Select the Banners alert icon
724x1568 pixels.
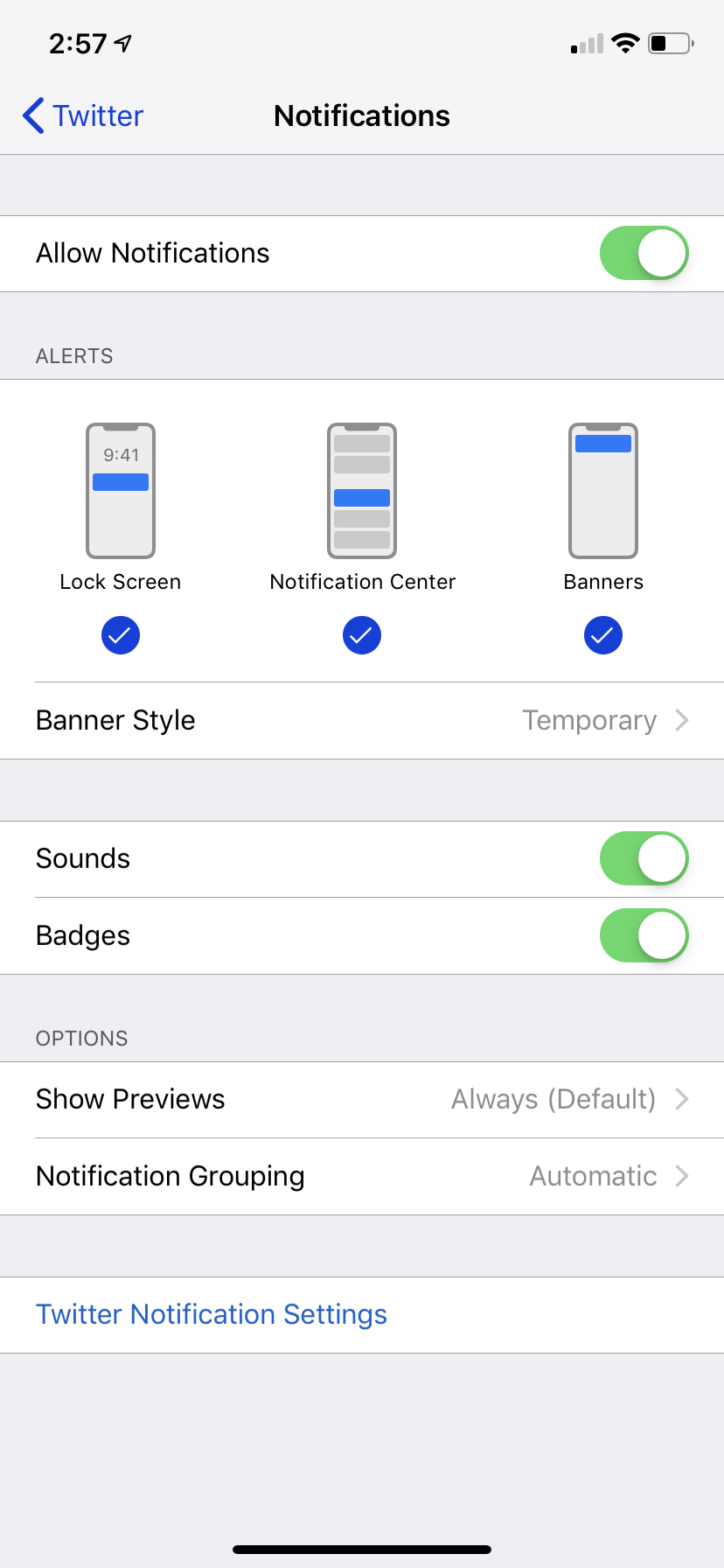(x=602, y=490)
